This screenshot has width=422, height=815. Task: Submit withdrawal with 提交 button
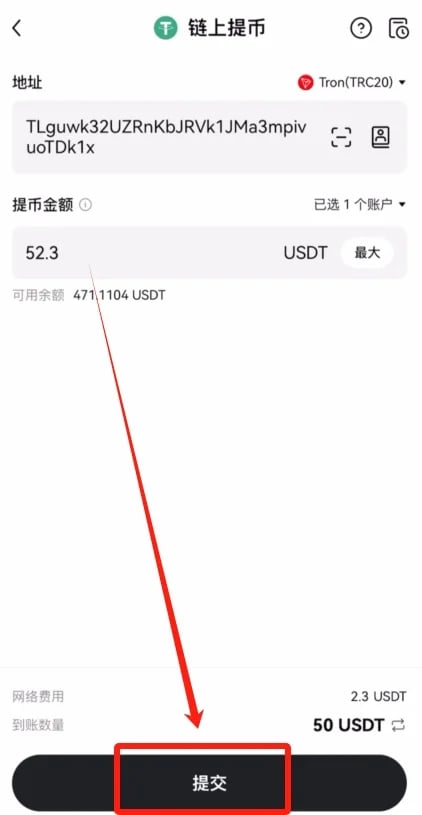click(x=209, y=783)
